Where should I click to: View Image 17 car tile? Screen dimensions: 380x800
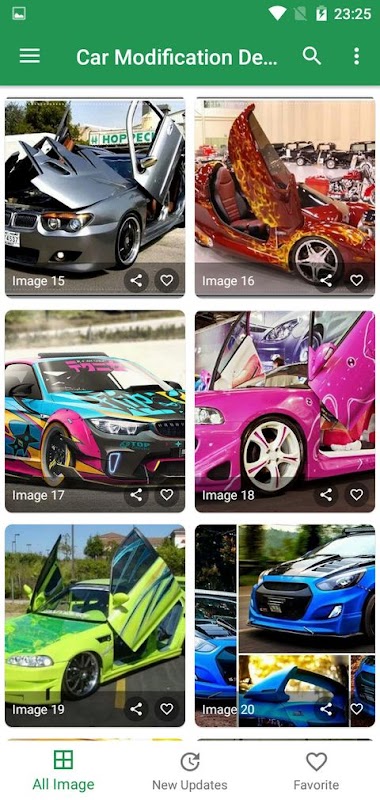point(95,411)
